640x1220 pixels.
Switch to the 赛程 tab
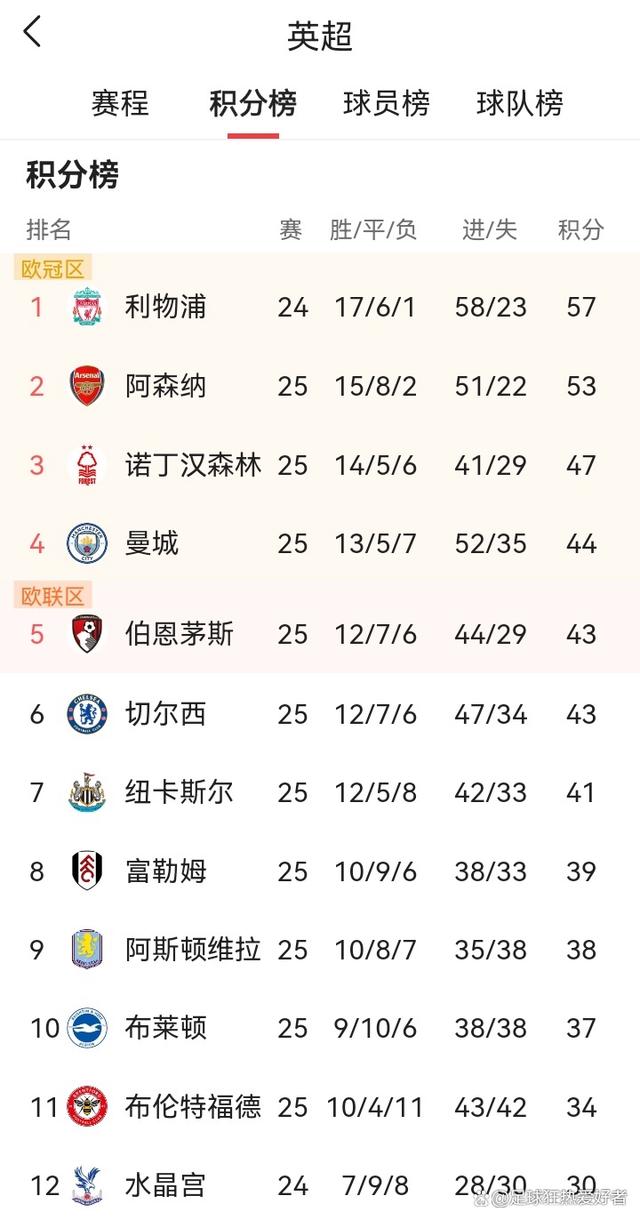click(x=120, y=103)
